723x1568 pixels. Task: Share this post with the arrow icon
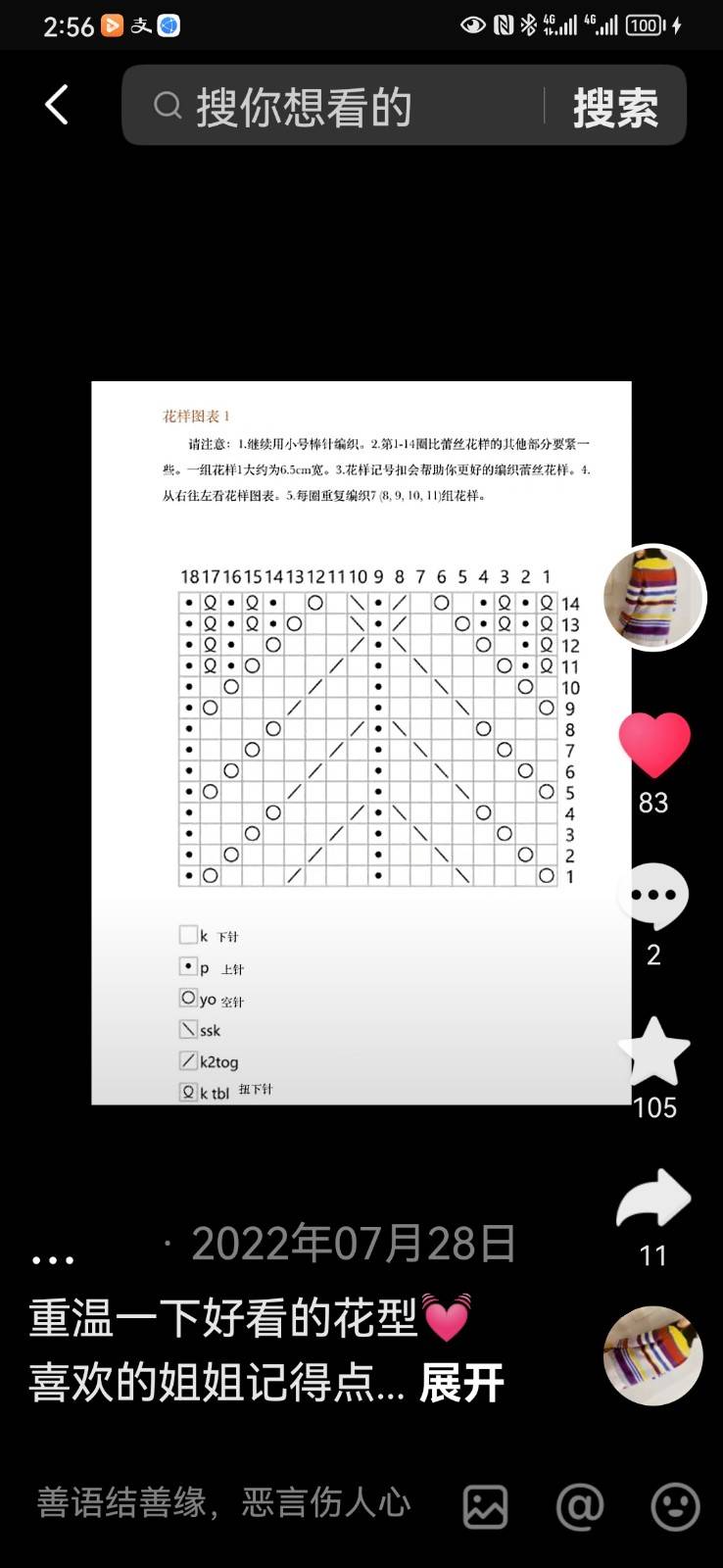click(653, 1198)
